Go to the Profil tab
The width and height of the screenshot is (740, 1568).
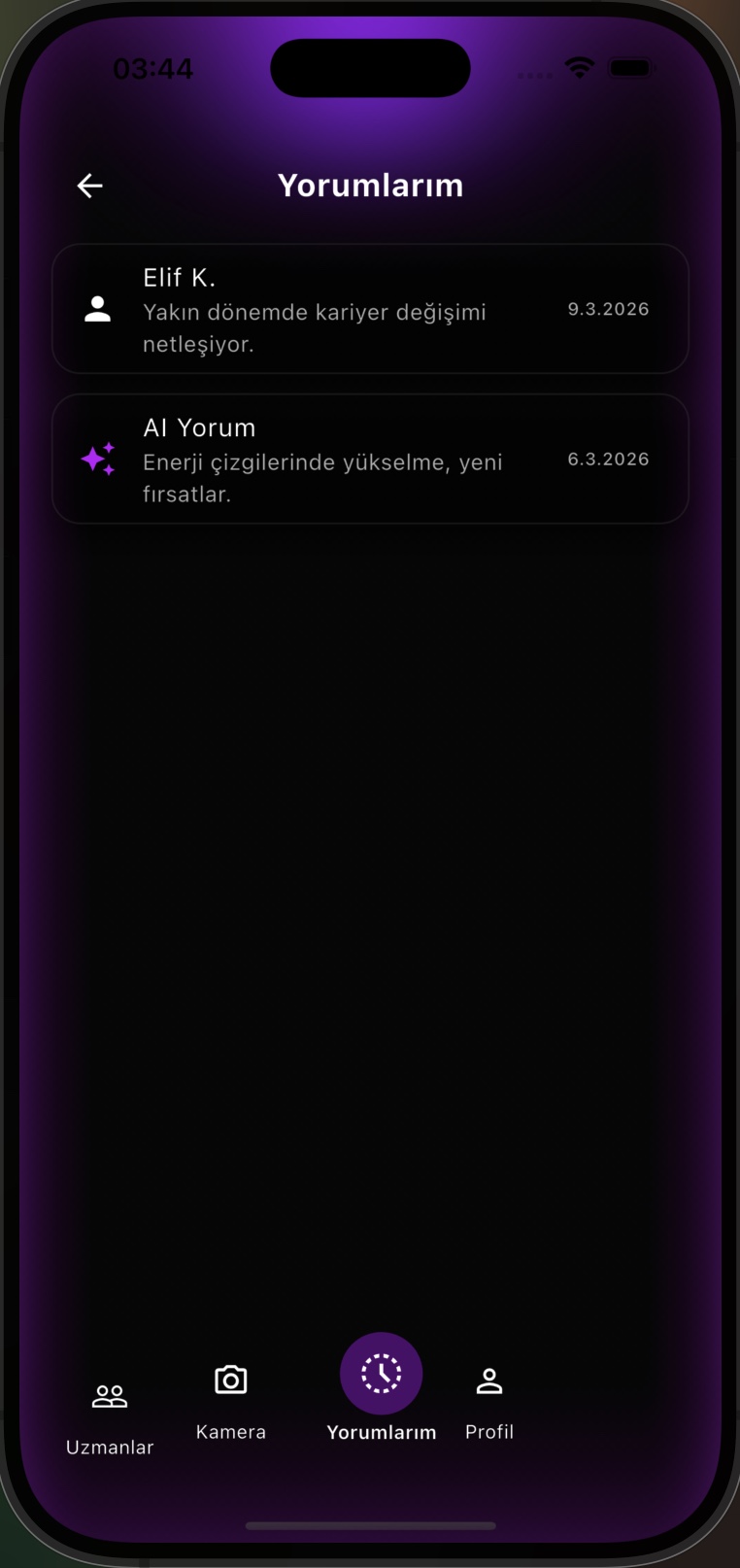489,1399
